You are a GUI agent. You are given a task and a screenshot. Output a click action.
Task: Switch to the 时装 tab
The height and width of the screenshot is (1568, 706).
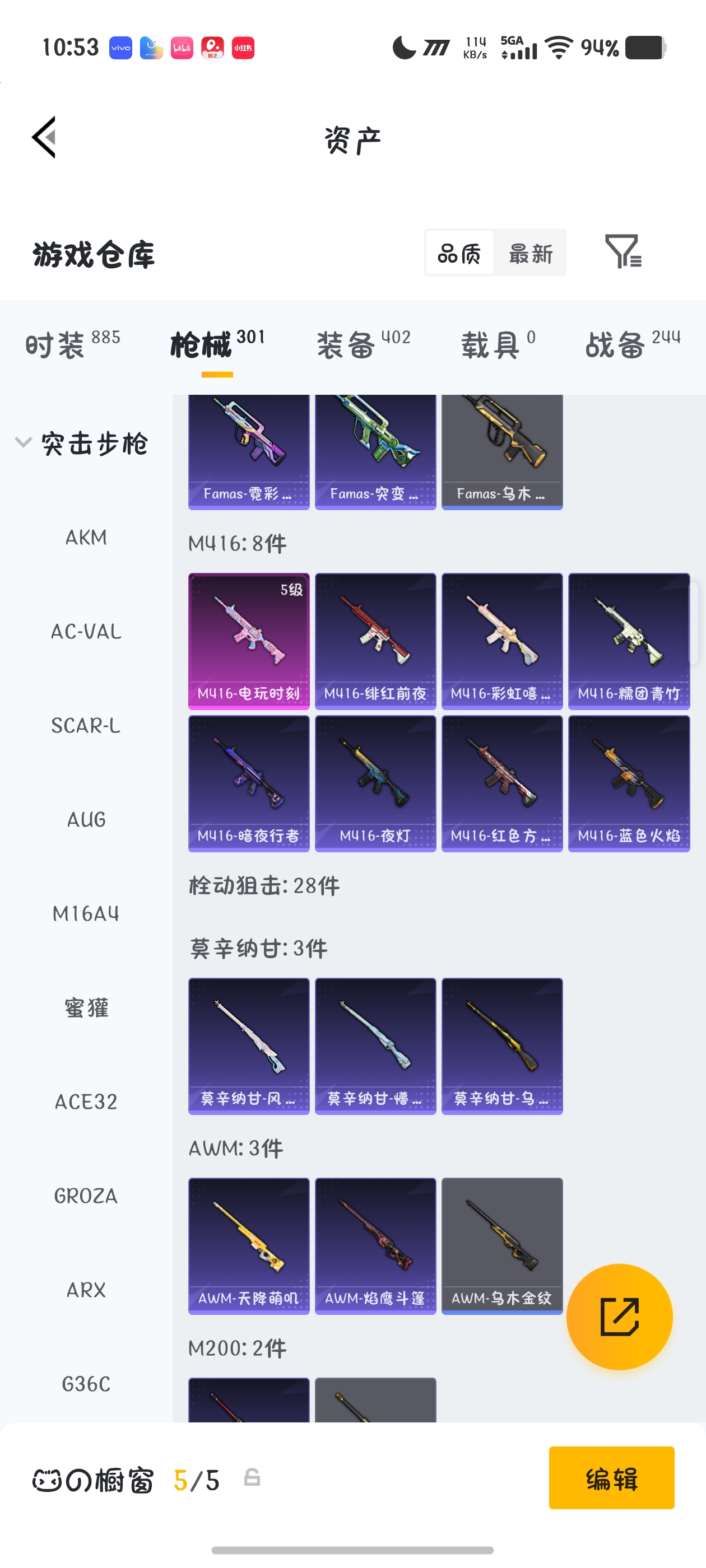coord(72,344)
